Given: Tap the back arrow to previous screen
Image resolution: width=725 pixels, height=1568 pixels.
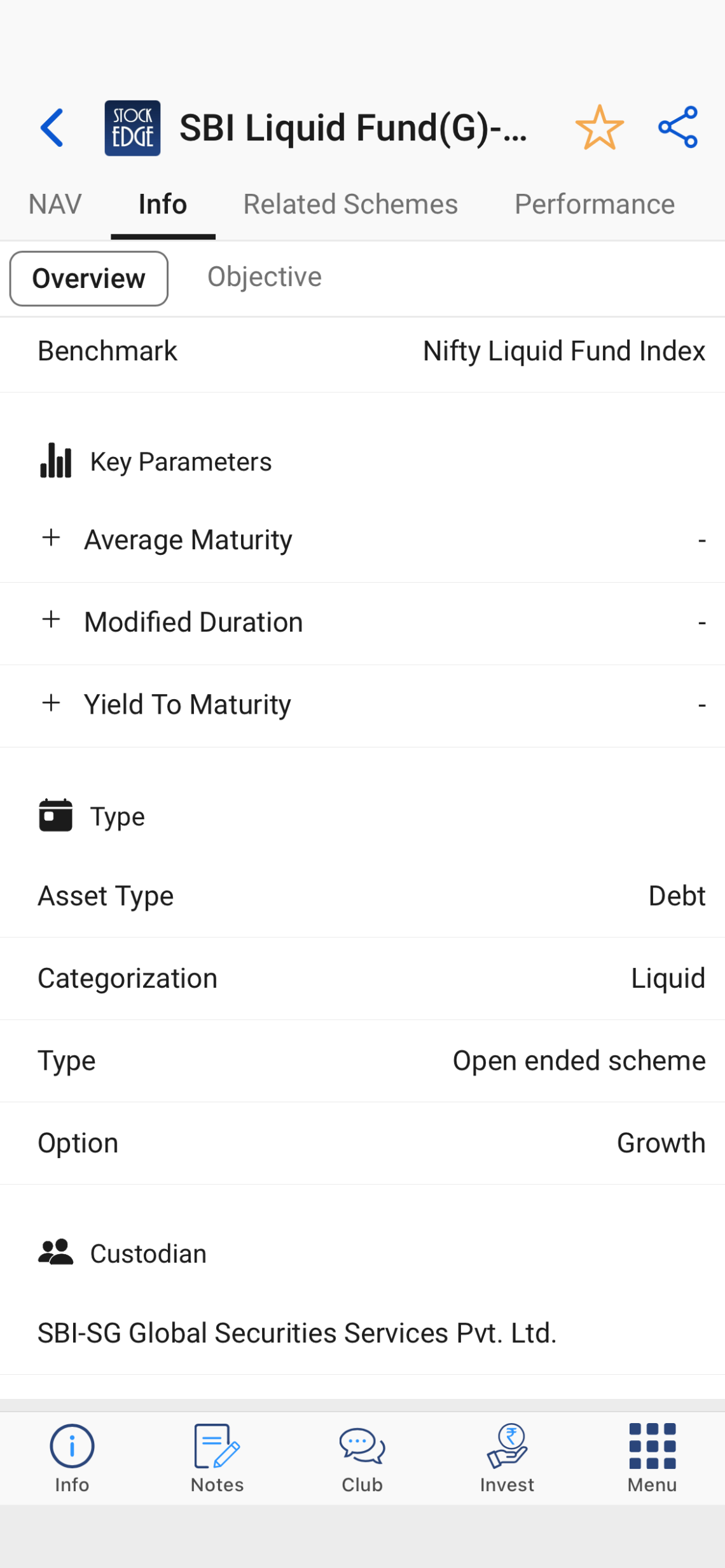Looking at the screenshot, I should 53,127.
